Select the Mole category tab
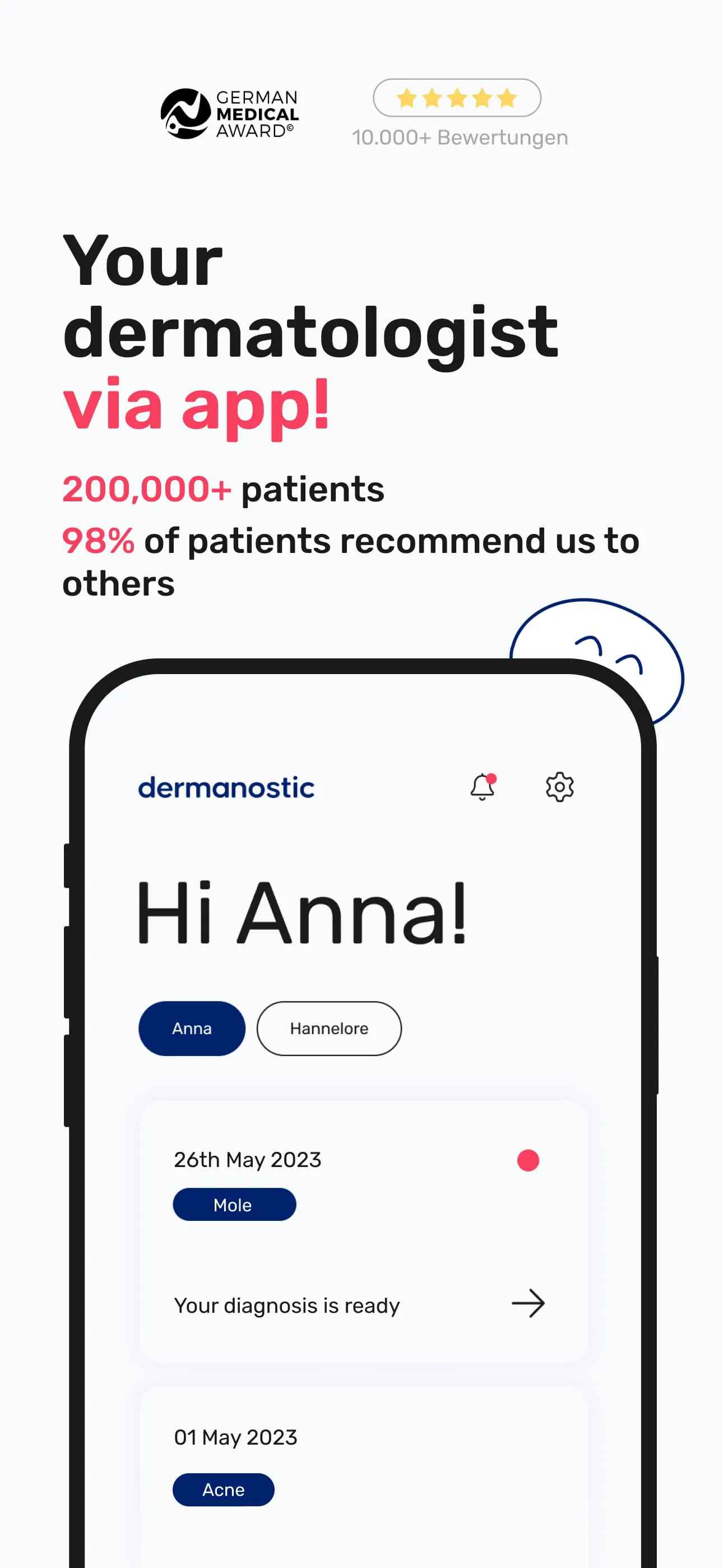 [234, 1205]
